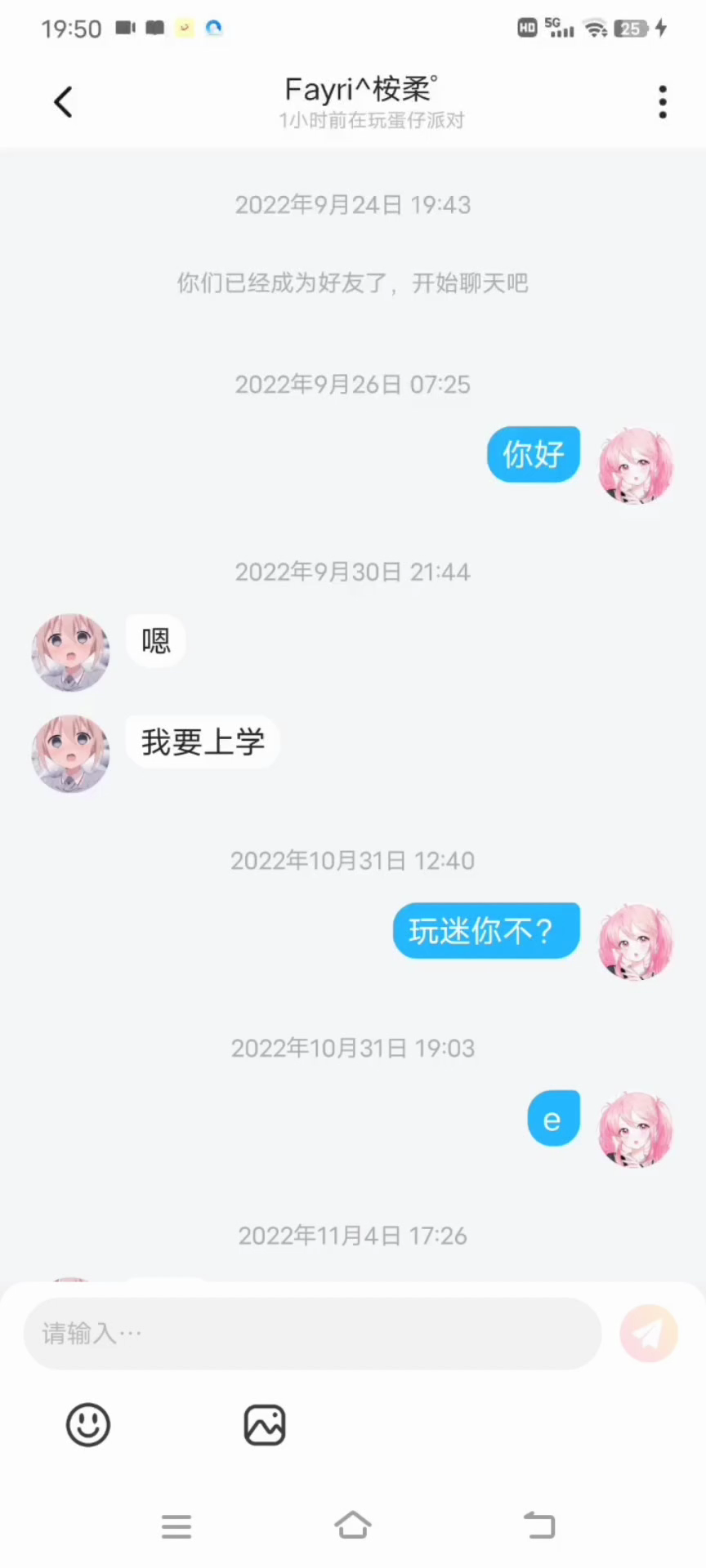
Task: Open friend's avatar next to 我要上学
Action: point(70,753)
